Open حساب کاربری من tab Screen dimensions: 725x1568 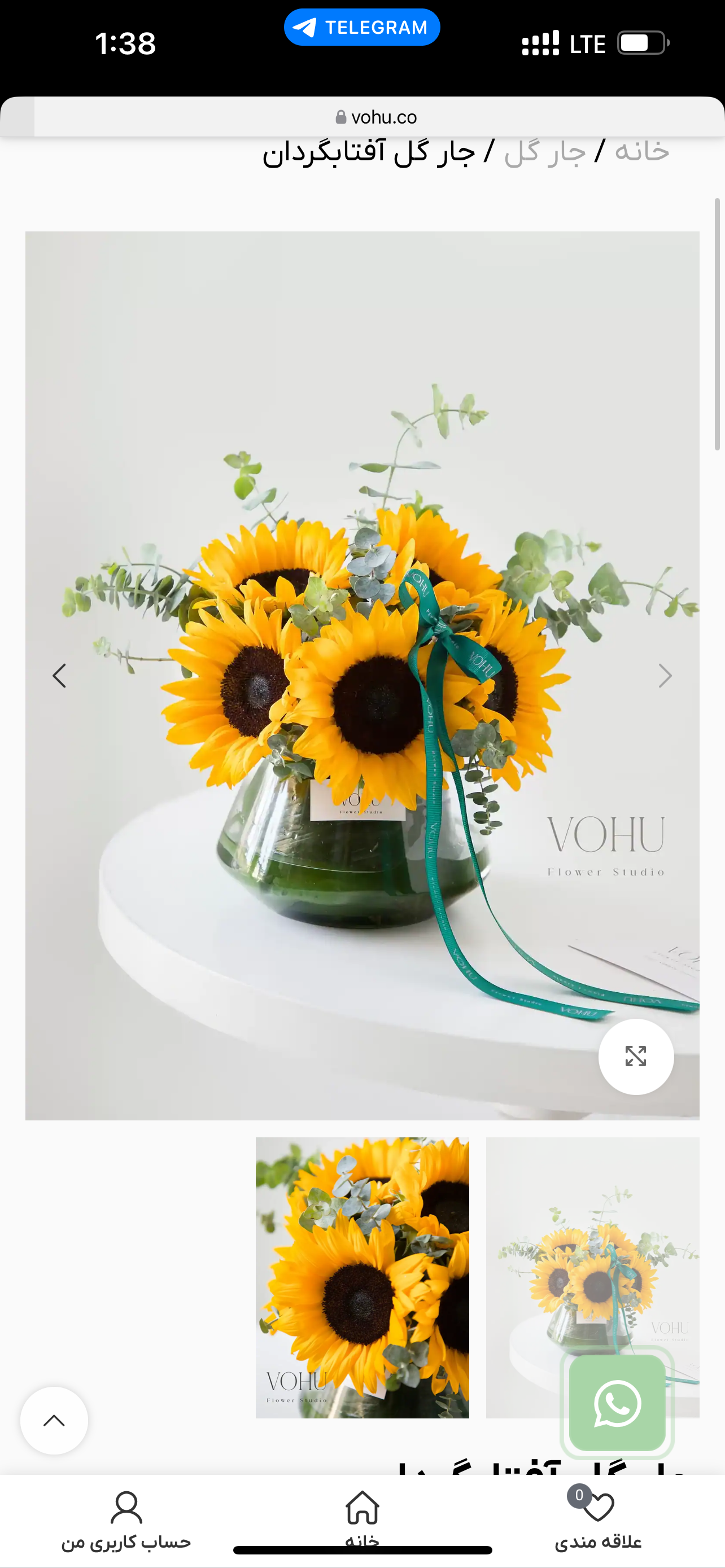[126, 1519]
